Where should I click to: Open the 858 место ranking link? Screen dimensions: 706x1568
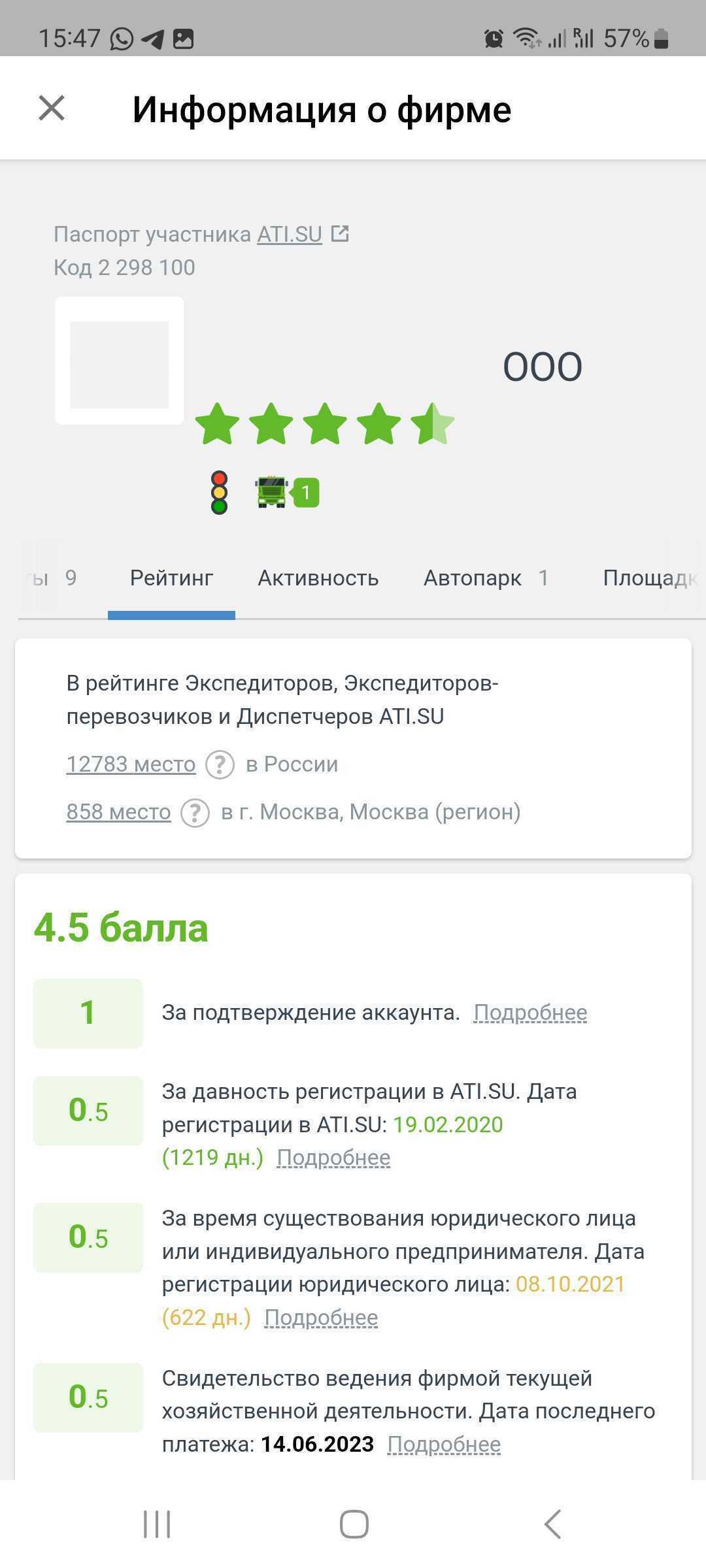point(118,812)
